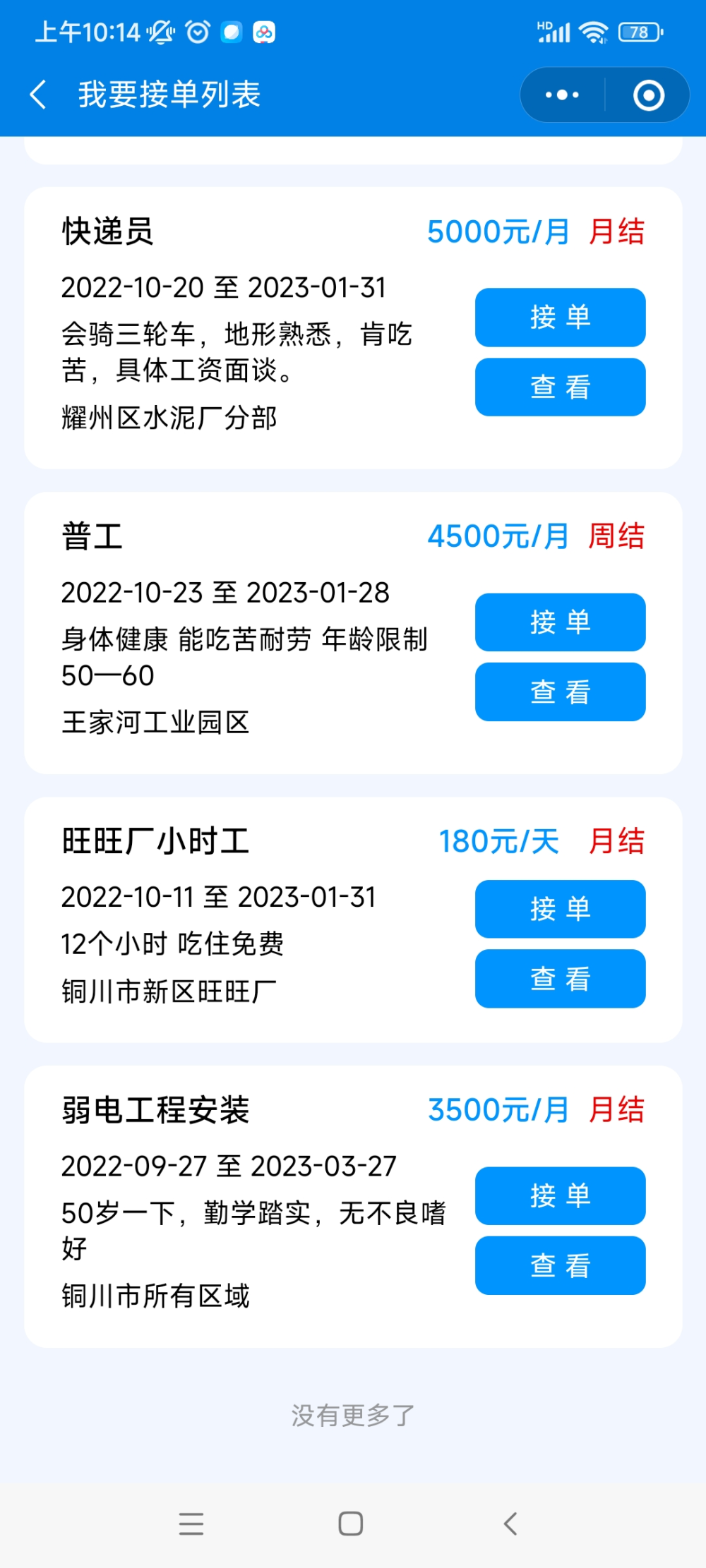Image resolution: width=706 pixels, height=1568 pixels.
Task: Tap 接单 for 弱电工程安装
Action: point(560,1196)
